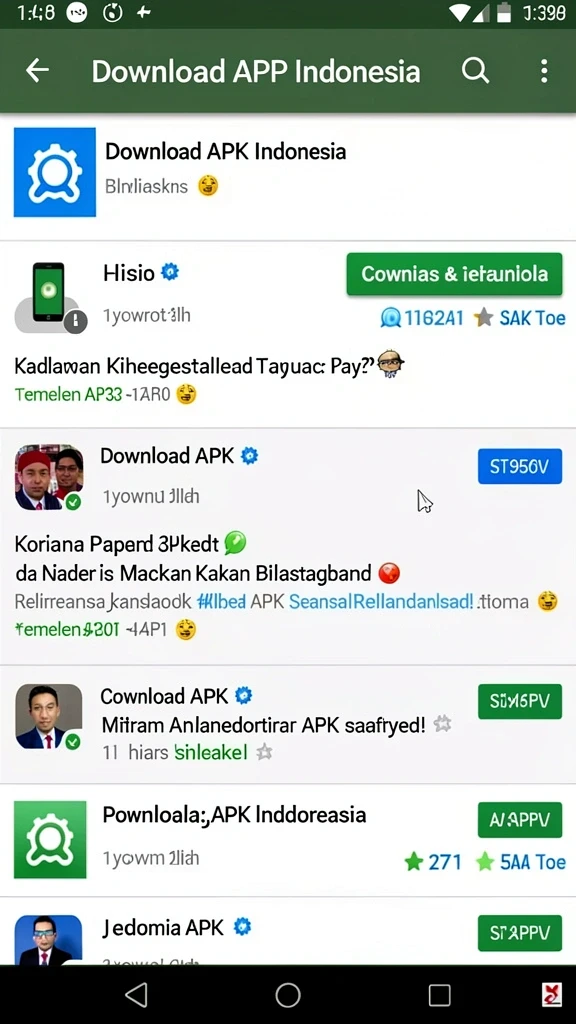Open the three-dot overflow menu
The width and height of the screenshot is (576, 1024).
544,71
